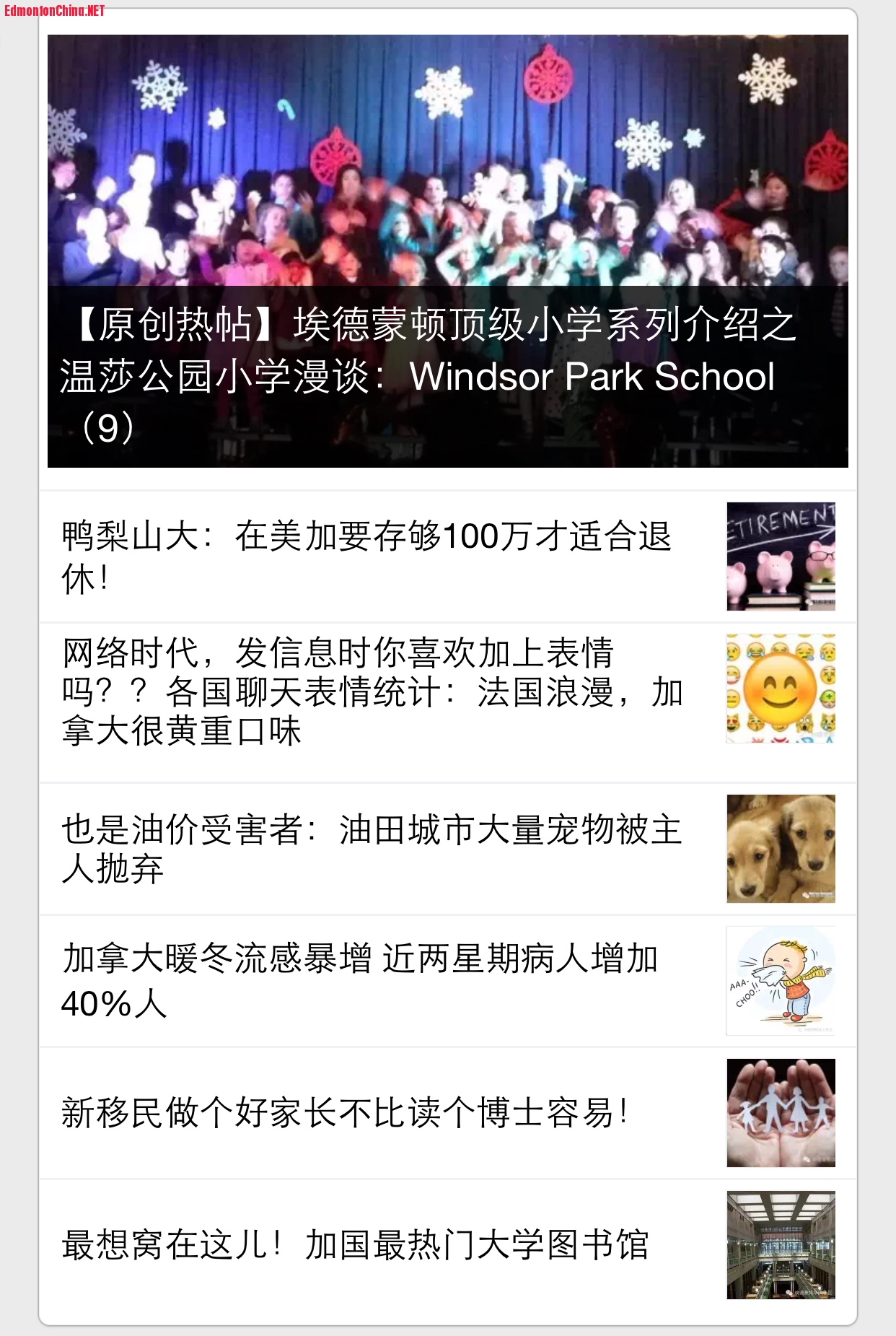This screenshot has width=896, height=1336.
Task: Open the article about 100万 retirement savings
Action: click(x=368, y=556)
